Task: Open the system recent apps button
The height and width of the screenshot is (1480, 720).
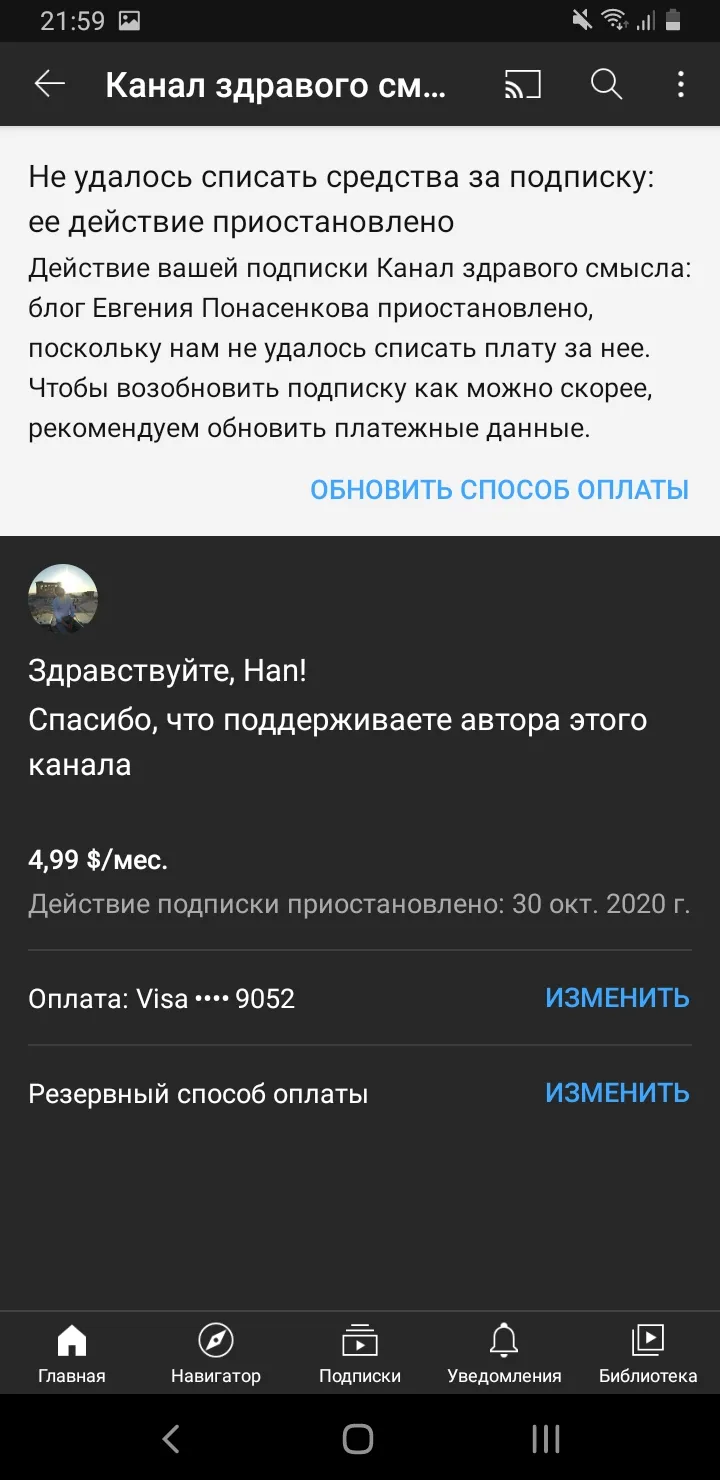Action: click(x=545, y=1439)
